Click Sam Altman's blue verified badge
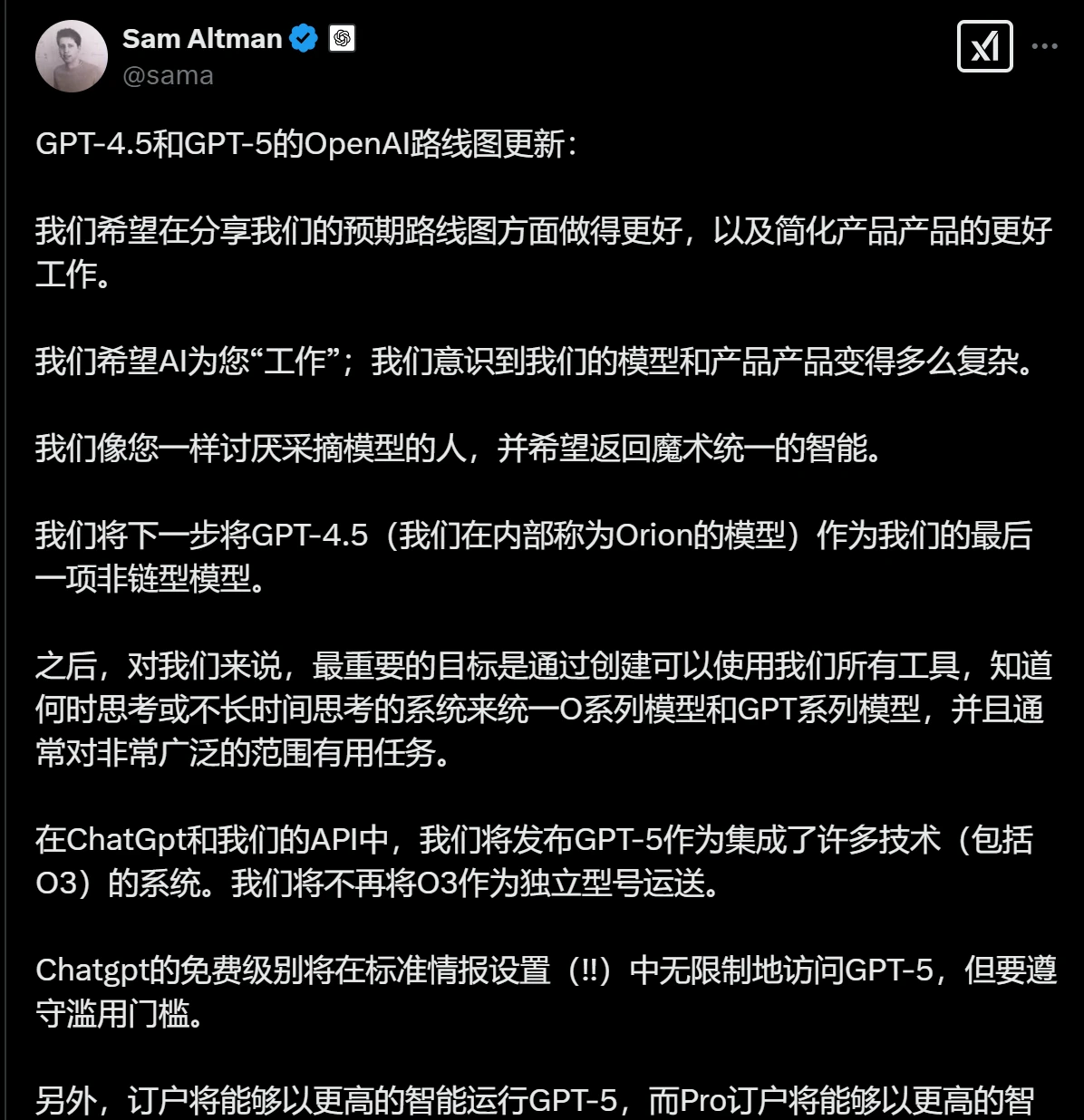 (303, 38)
